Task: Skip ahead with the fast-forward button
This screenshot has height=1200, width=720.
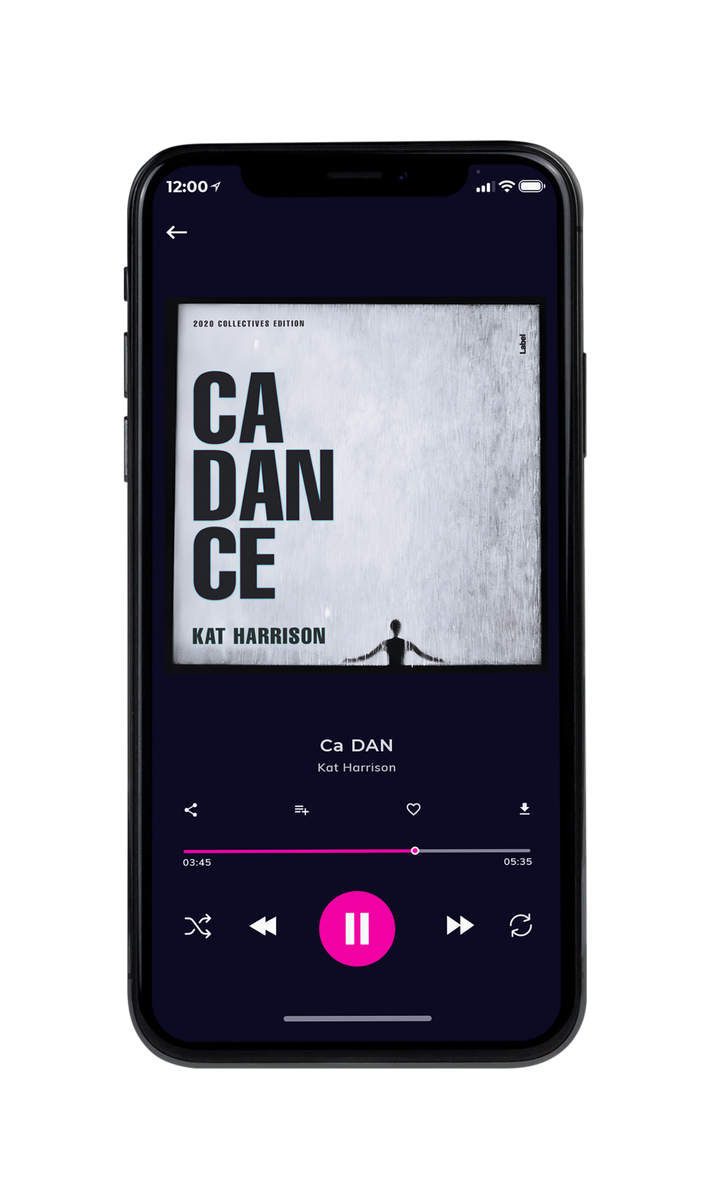Action: pos(460,926)
